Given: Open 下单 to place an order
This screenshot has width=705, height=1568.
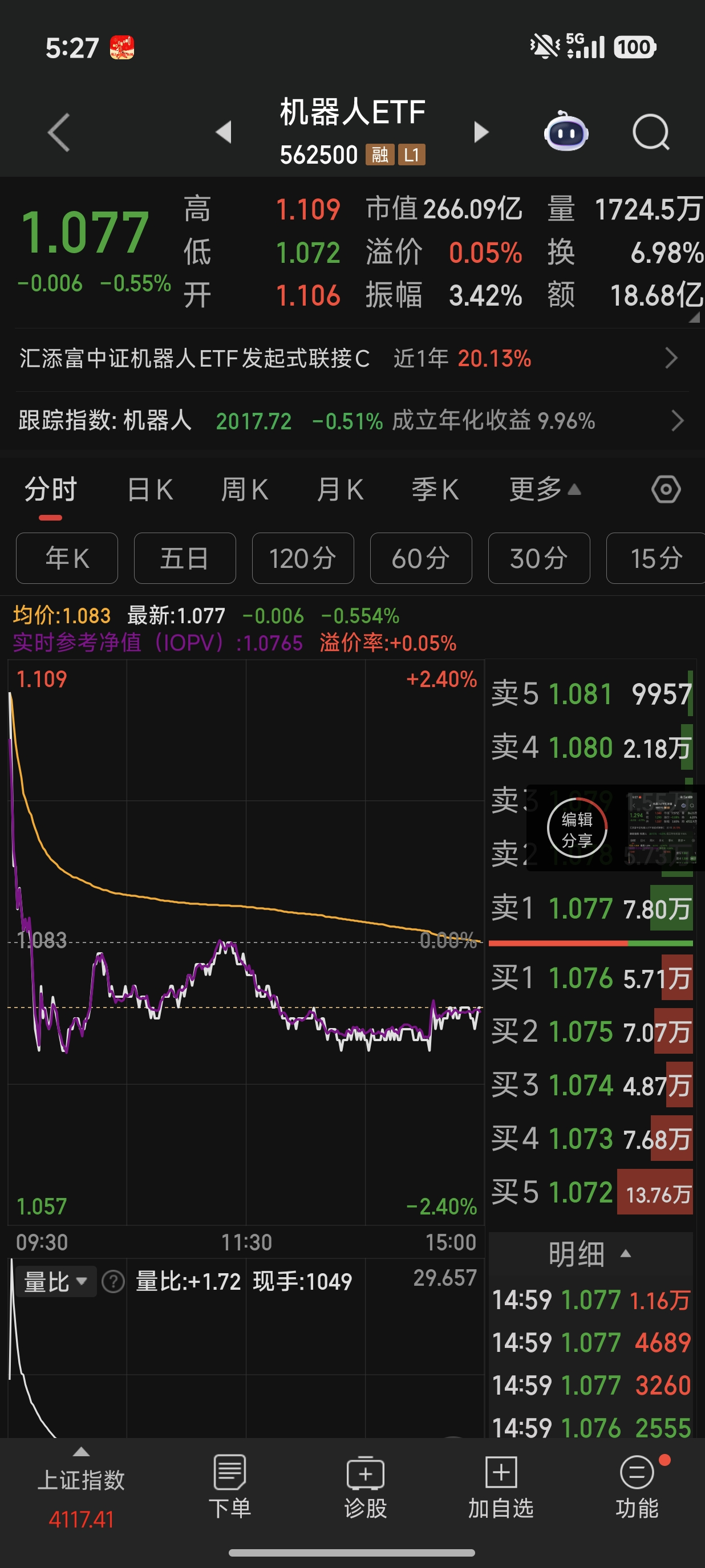Looking at the screenshot, I should pos(229,1486).
